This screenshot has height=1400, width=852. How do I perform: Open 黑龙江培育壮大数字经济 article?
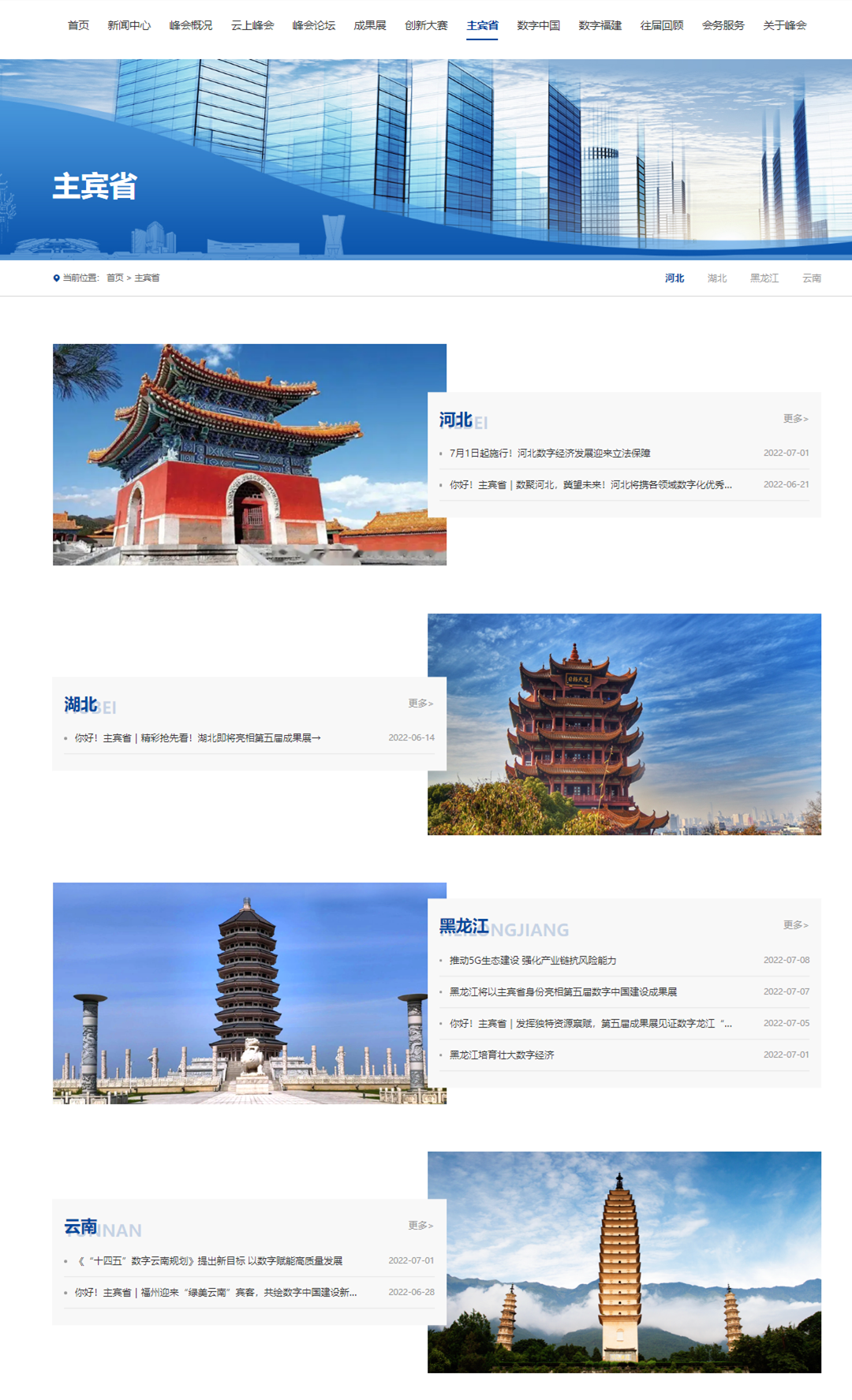[502, 1055]
